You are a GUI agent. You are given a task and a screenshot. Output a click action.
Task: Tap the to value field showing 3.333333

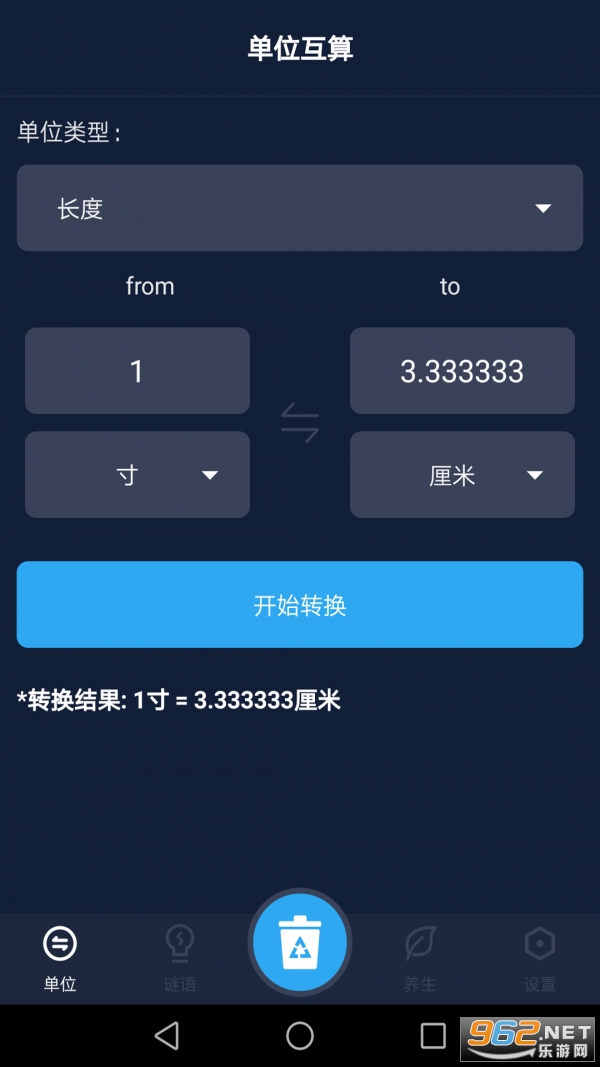pos(462,370)
